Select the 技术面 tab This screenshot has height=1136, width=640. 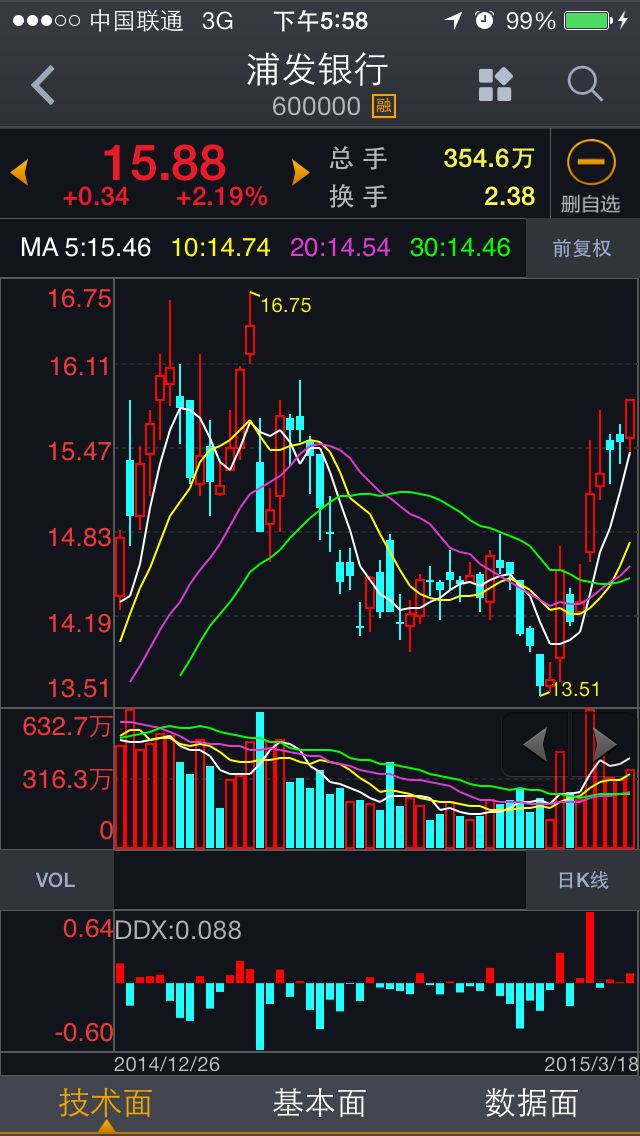coord(106,1103)
